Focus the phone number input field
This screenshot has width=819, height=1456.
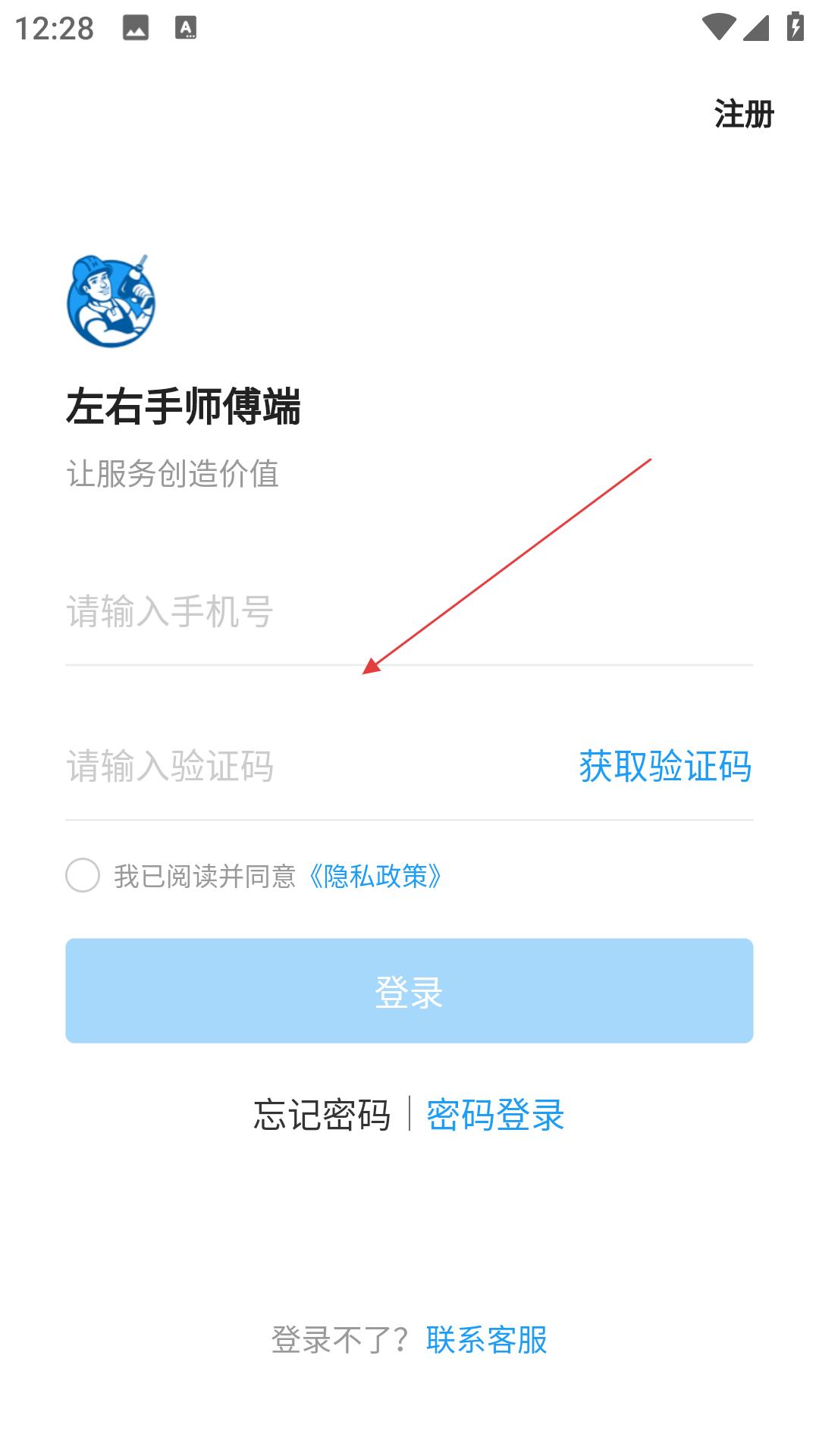pos(409,612)
